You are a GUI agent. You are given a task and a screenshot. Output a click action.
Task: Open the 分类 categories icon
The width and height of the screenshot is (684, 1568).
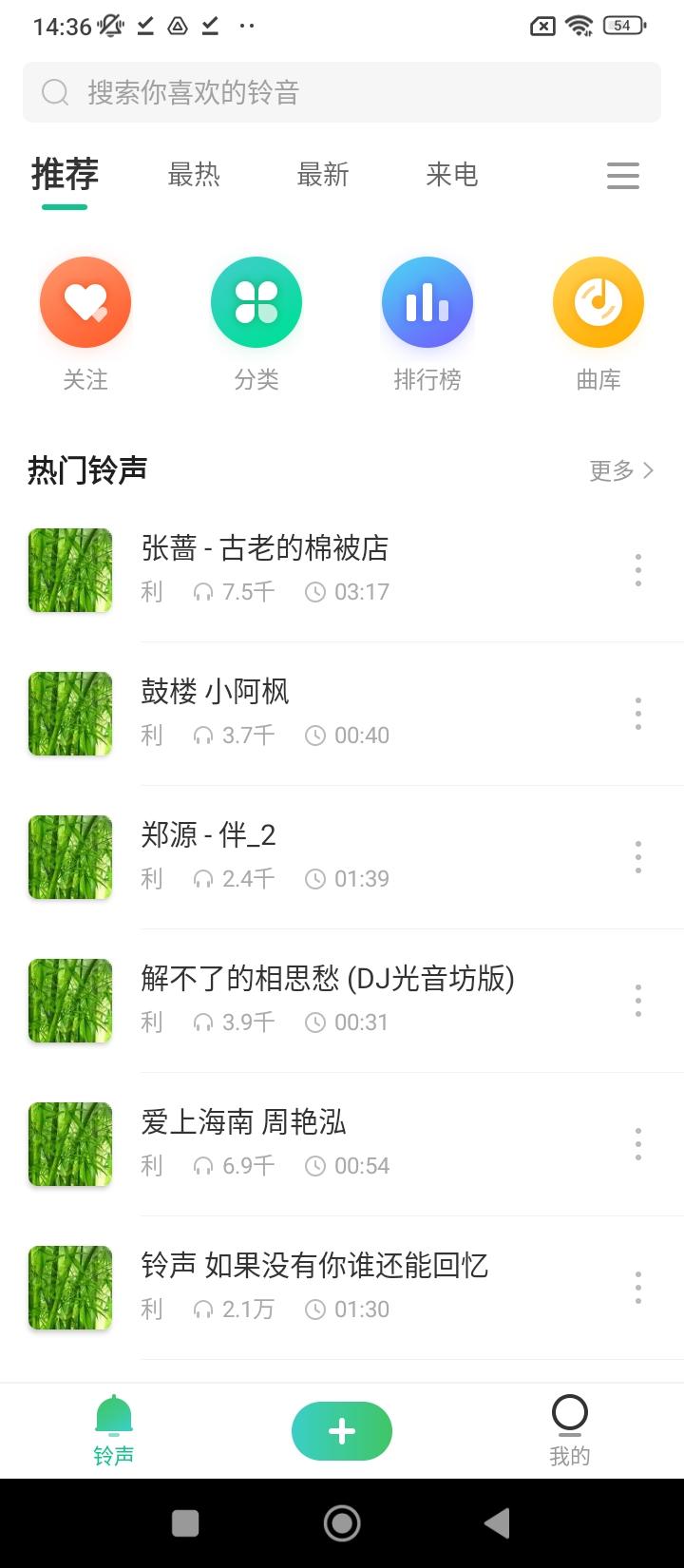click(x=256, y=301)
